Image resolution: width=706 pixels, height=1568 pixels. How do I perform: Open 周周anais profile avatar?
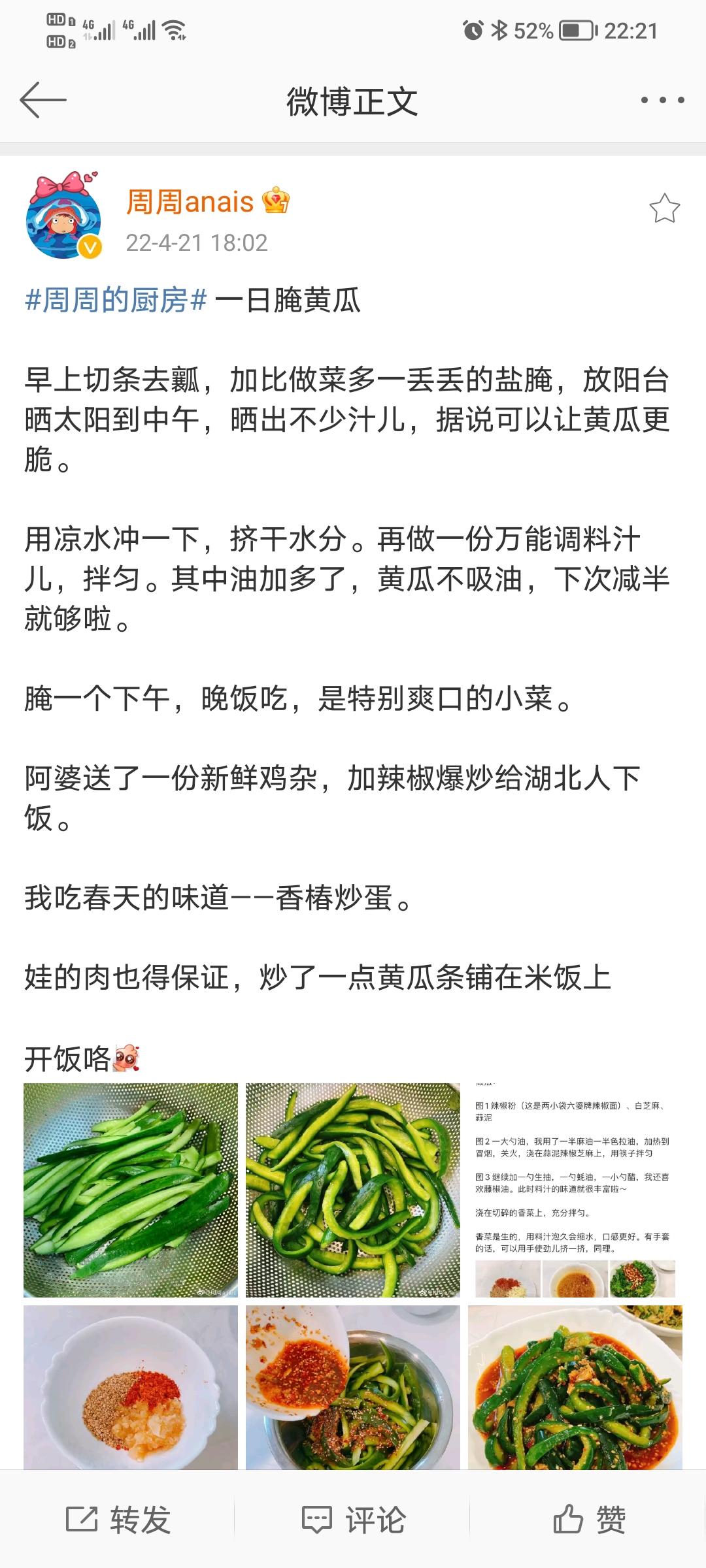coord(63,217)
